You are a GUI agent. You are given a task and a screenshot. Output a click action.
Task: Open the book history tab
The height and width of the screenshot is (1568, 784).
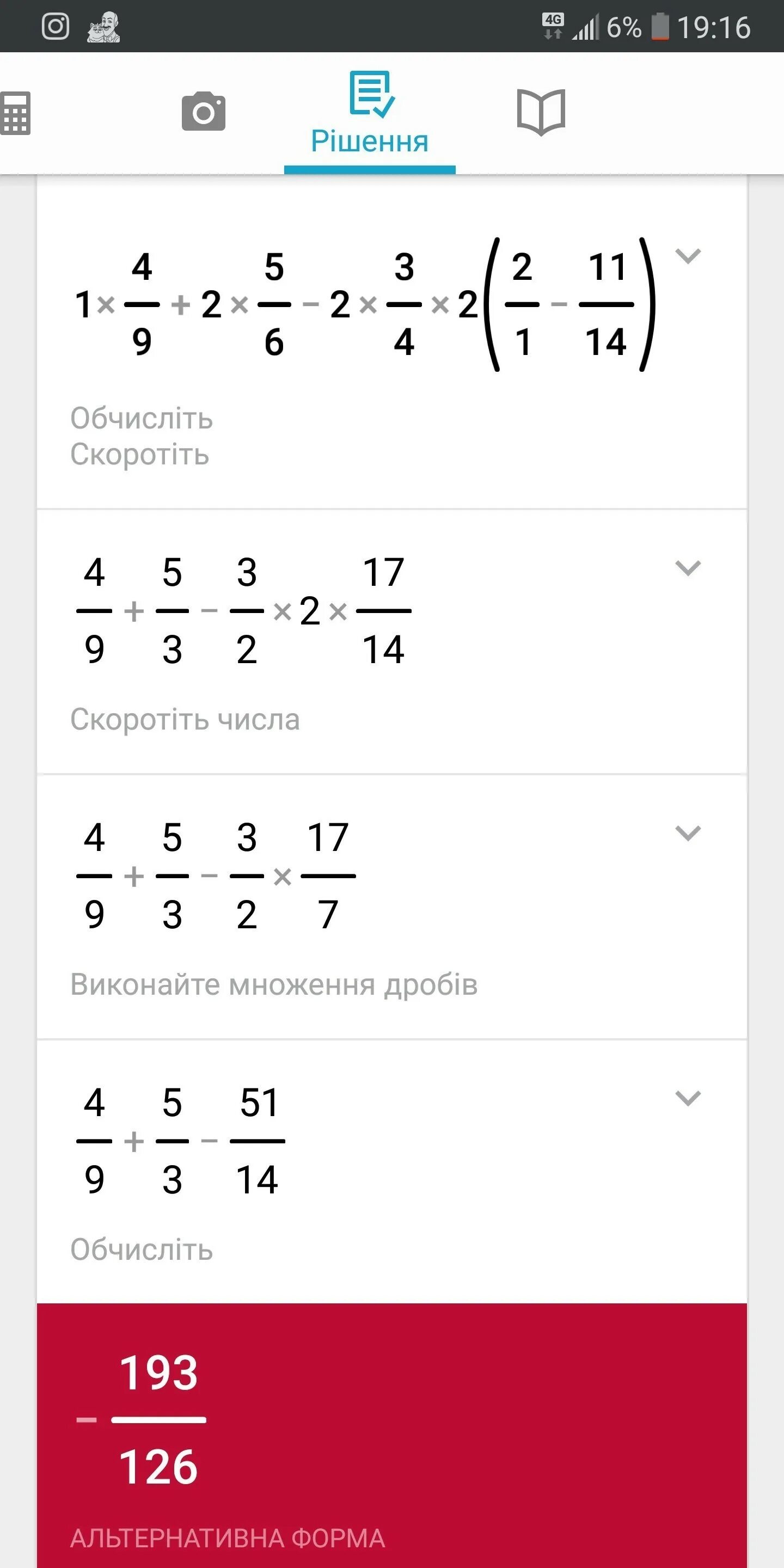pyautogui.click(x=541, y=112)
